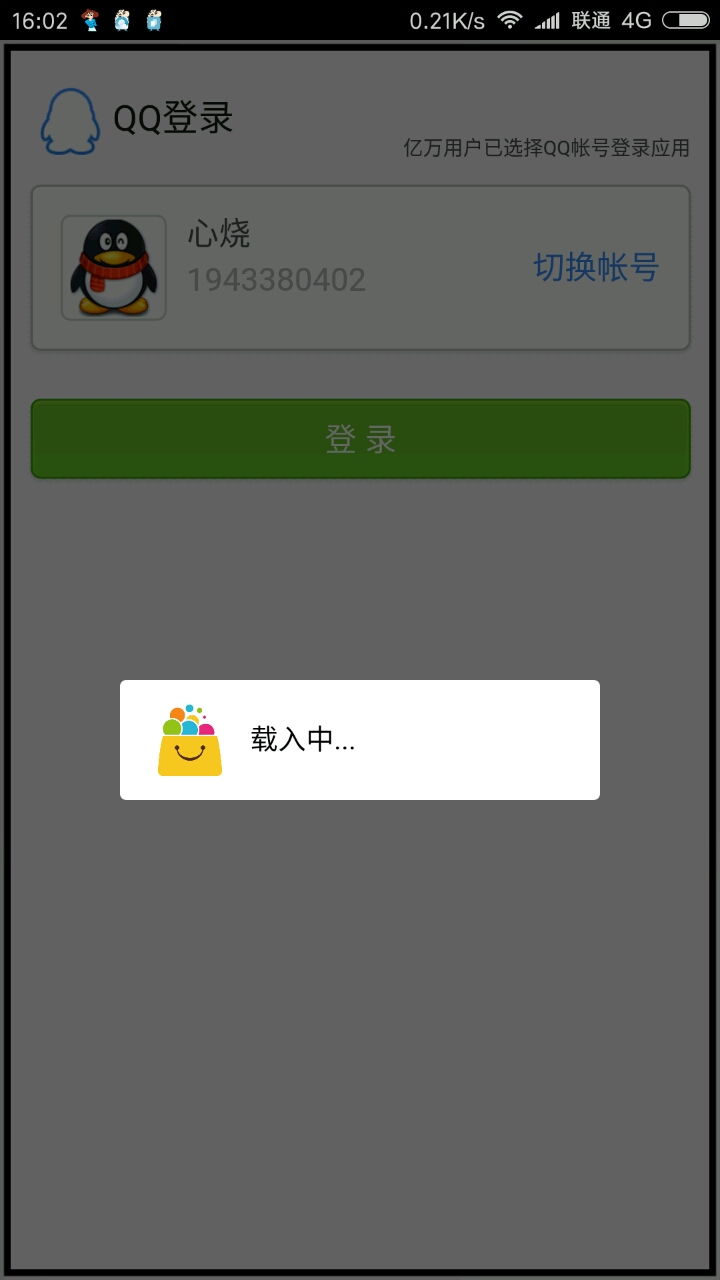
Task: Switch account via 切换帐号
Action: click(596, 268)
